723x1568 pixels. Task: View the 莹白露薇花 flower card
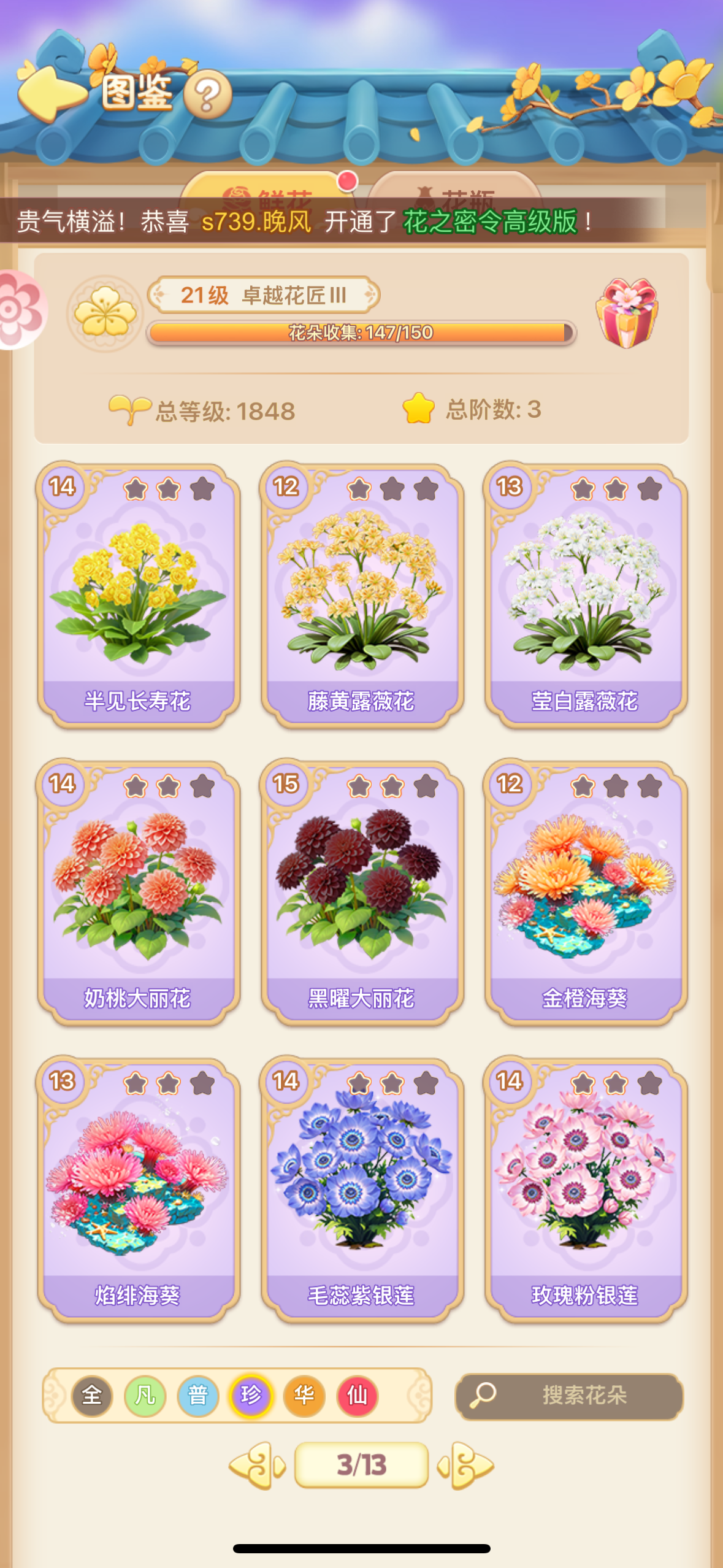point(585,595)
